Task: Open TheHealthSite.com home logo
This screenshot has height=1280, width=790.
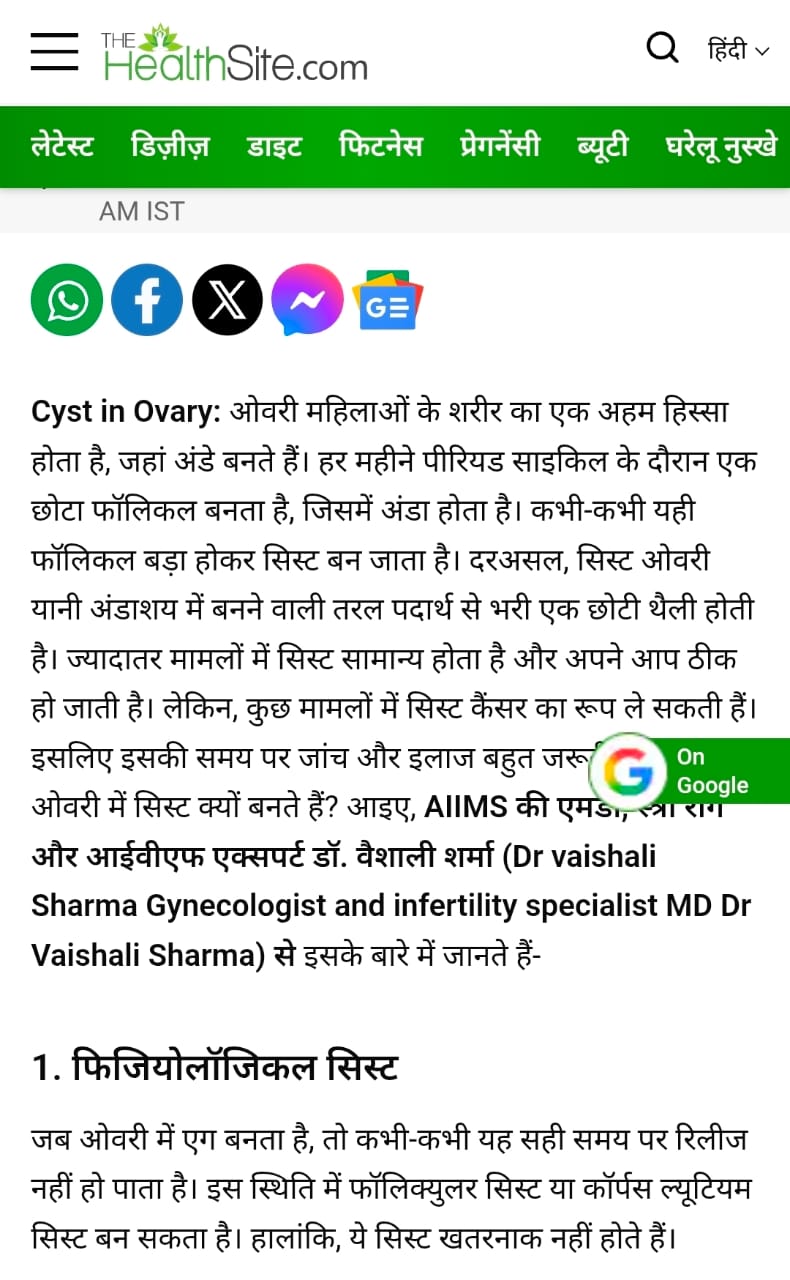Action: coord(234,53)
